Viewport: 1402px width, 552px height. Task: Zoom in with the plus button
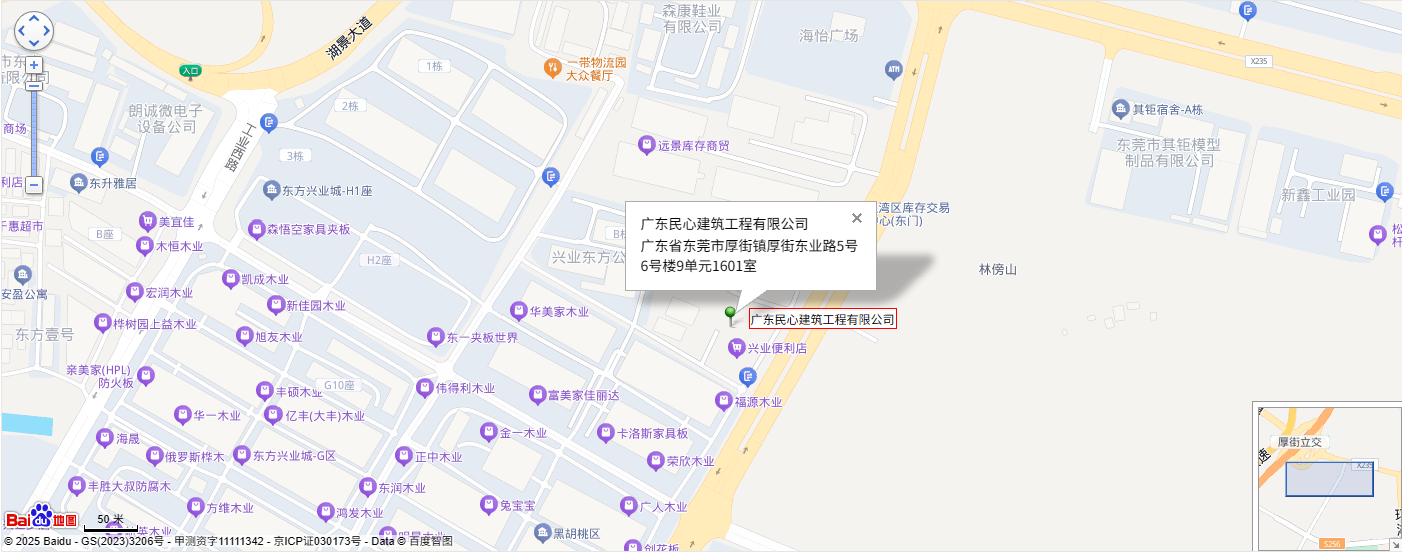[x=34, y=65]
